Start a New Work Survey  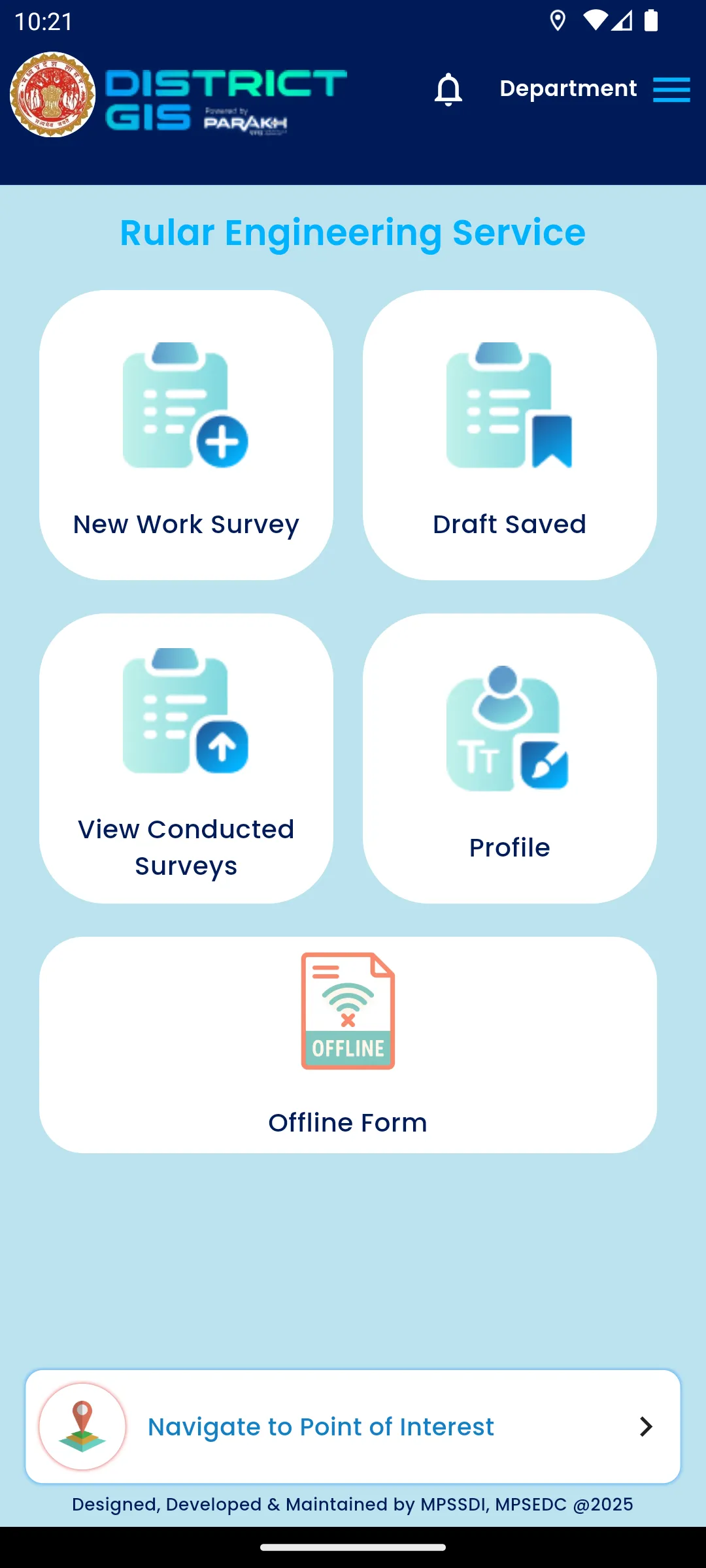186,435
